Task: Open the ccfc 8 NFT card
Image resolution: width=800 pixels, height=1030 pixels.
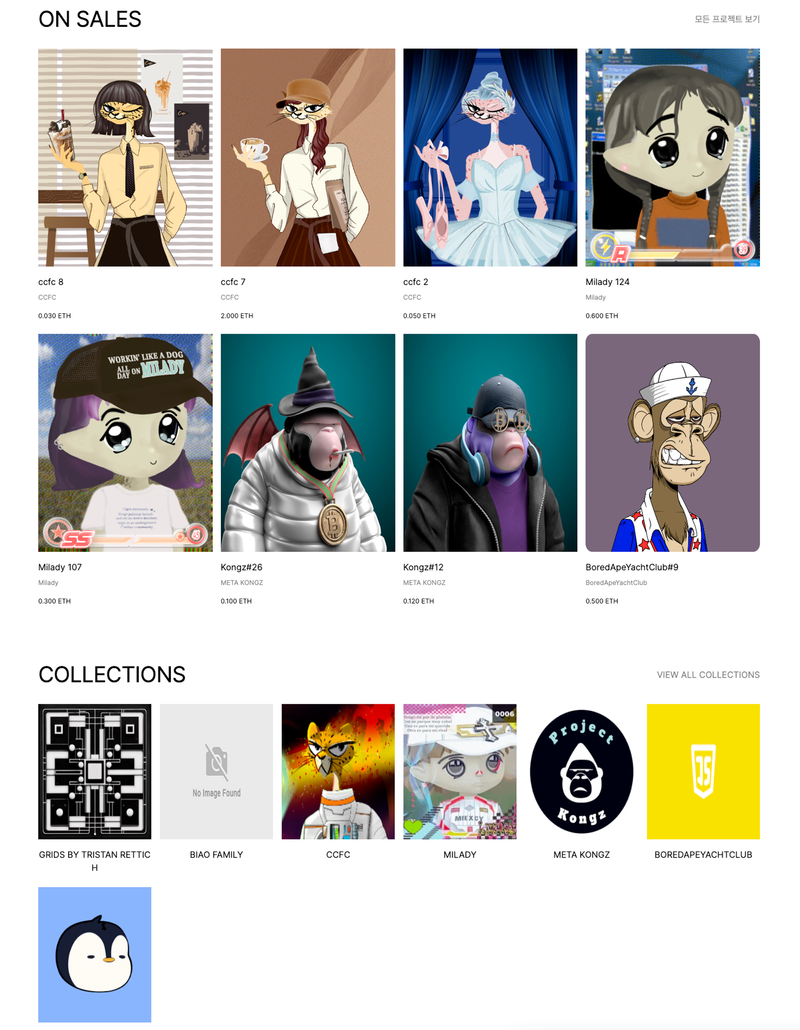Action: (x=125, y=157)
